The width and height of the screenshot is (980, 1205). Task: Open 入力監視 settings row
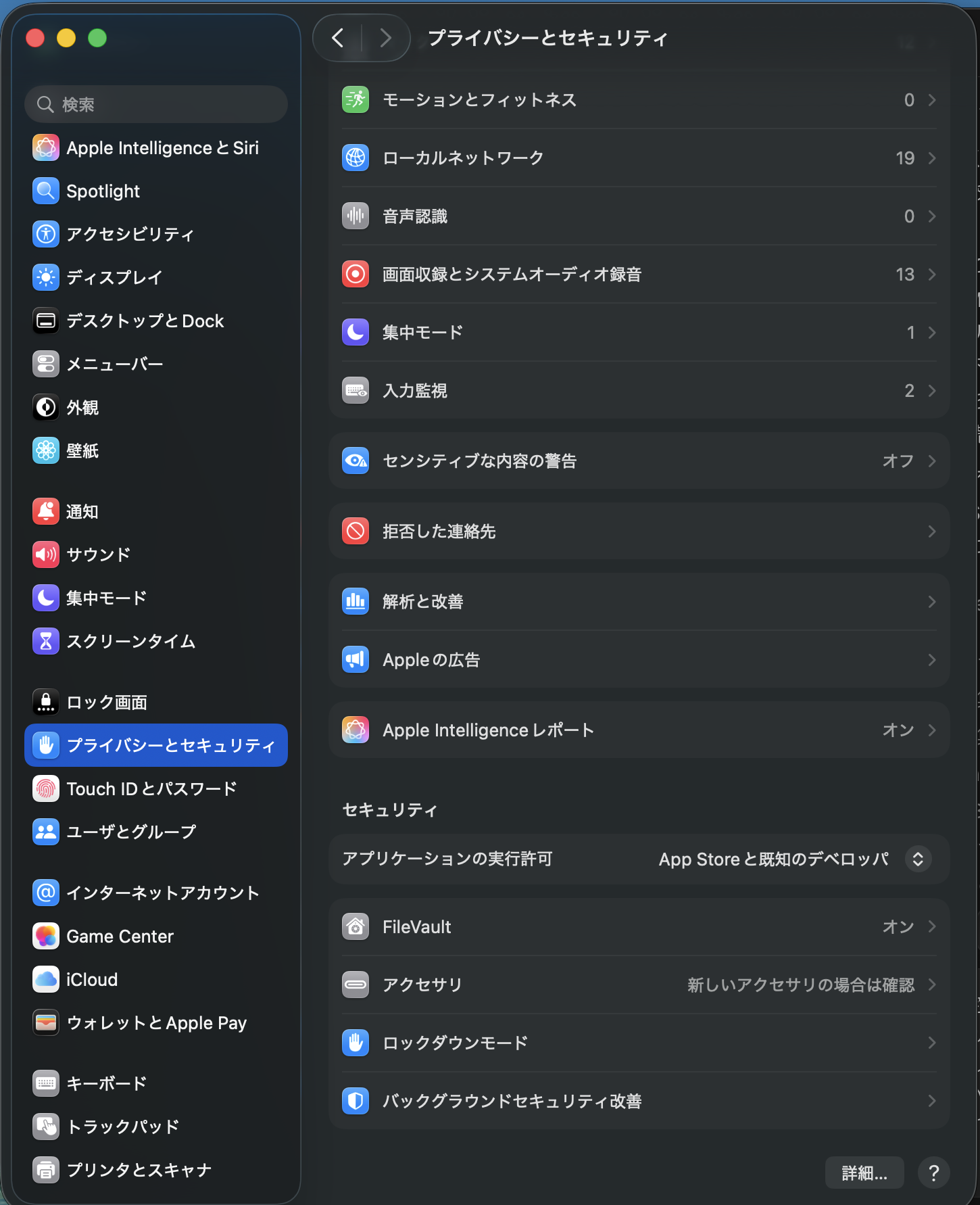pyautogui.click(x=639, y=391)
